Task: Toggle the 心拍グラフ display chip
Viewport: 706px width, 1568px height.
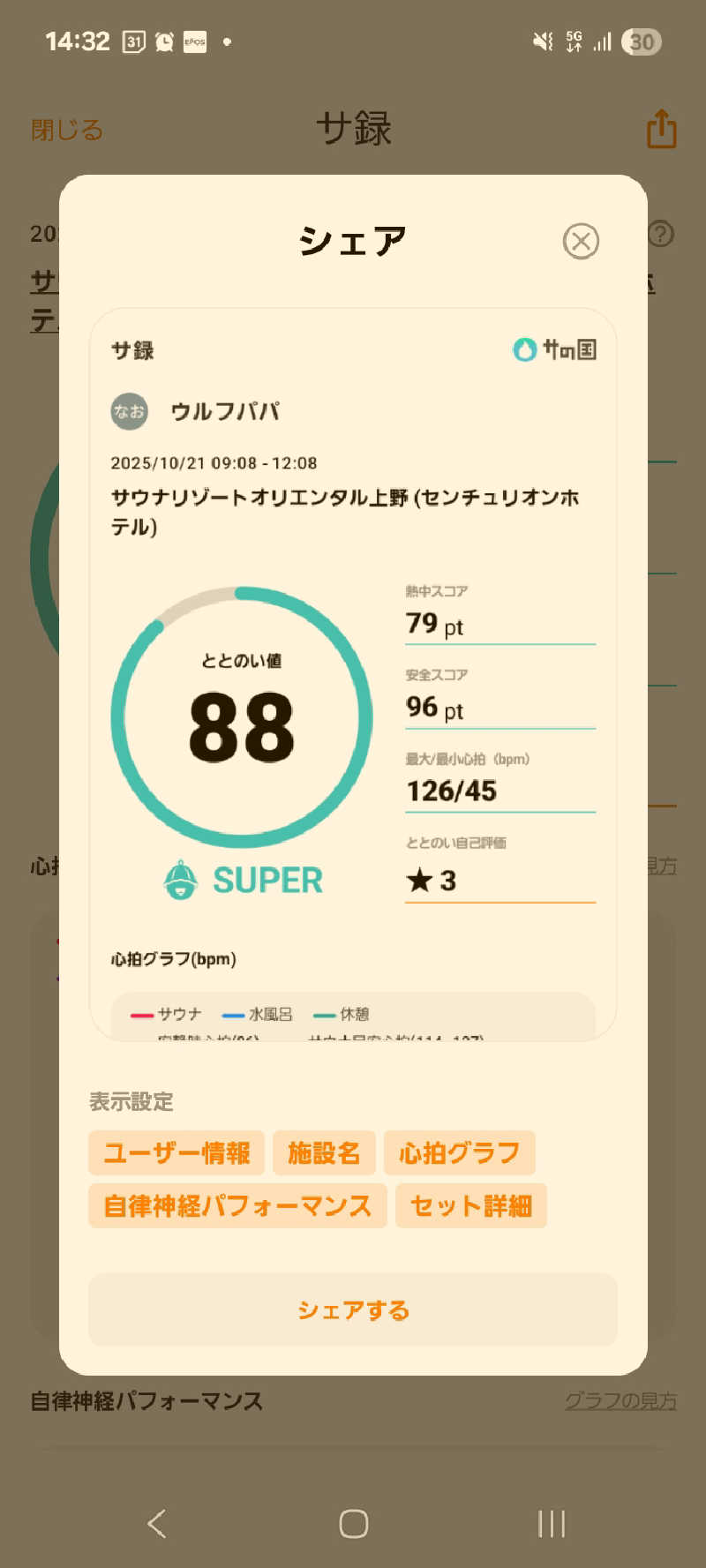Action: pos(459,1152)
